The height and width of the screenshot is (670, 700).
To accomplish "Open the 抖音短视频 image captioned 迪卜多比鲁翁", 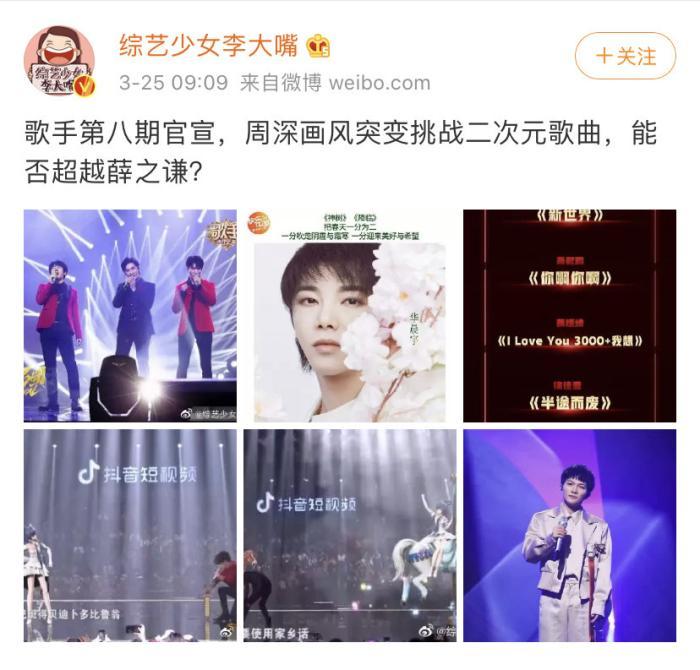I will (130, 535).
